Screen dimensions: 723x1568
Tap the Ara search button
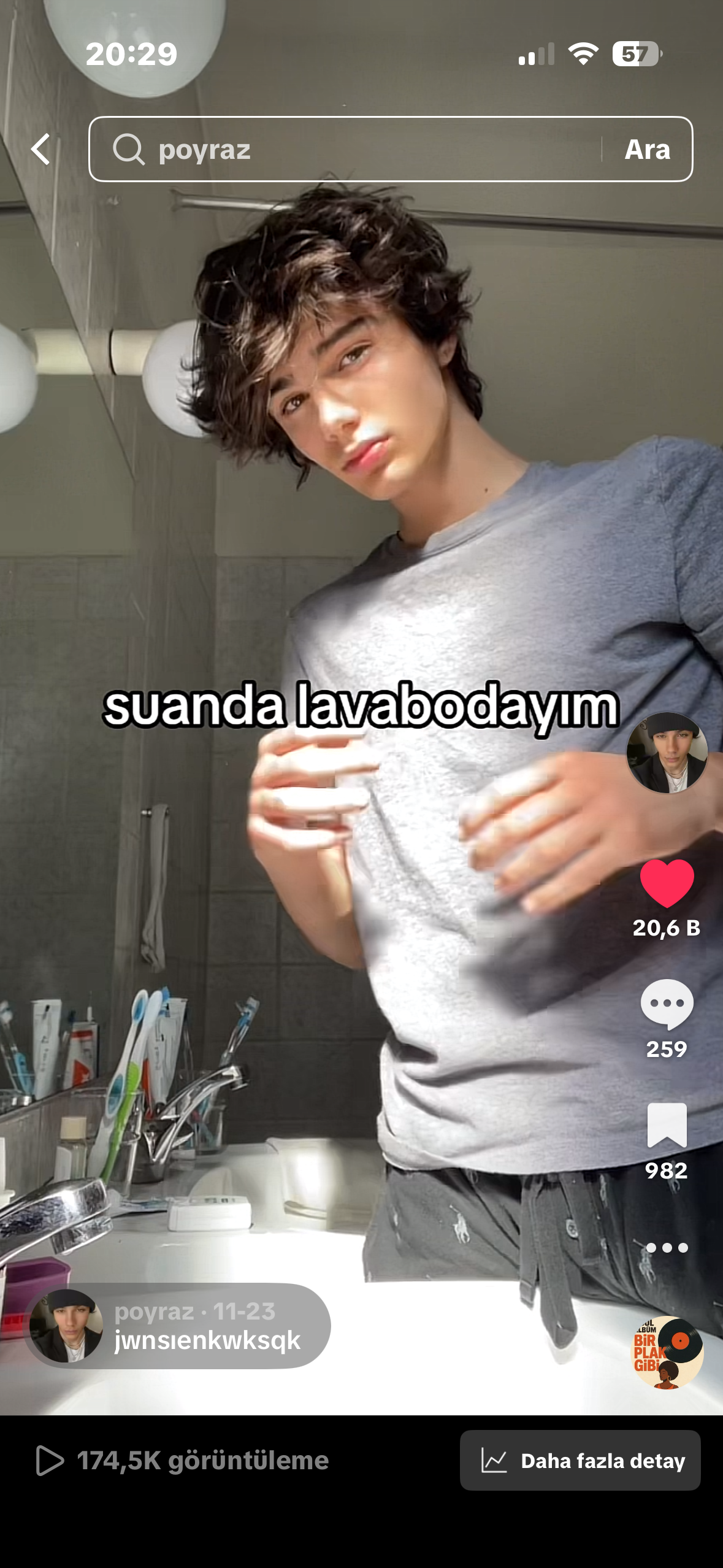647,149
